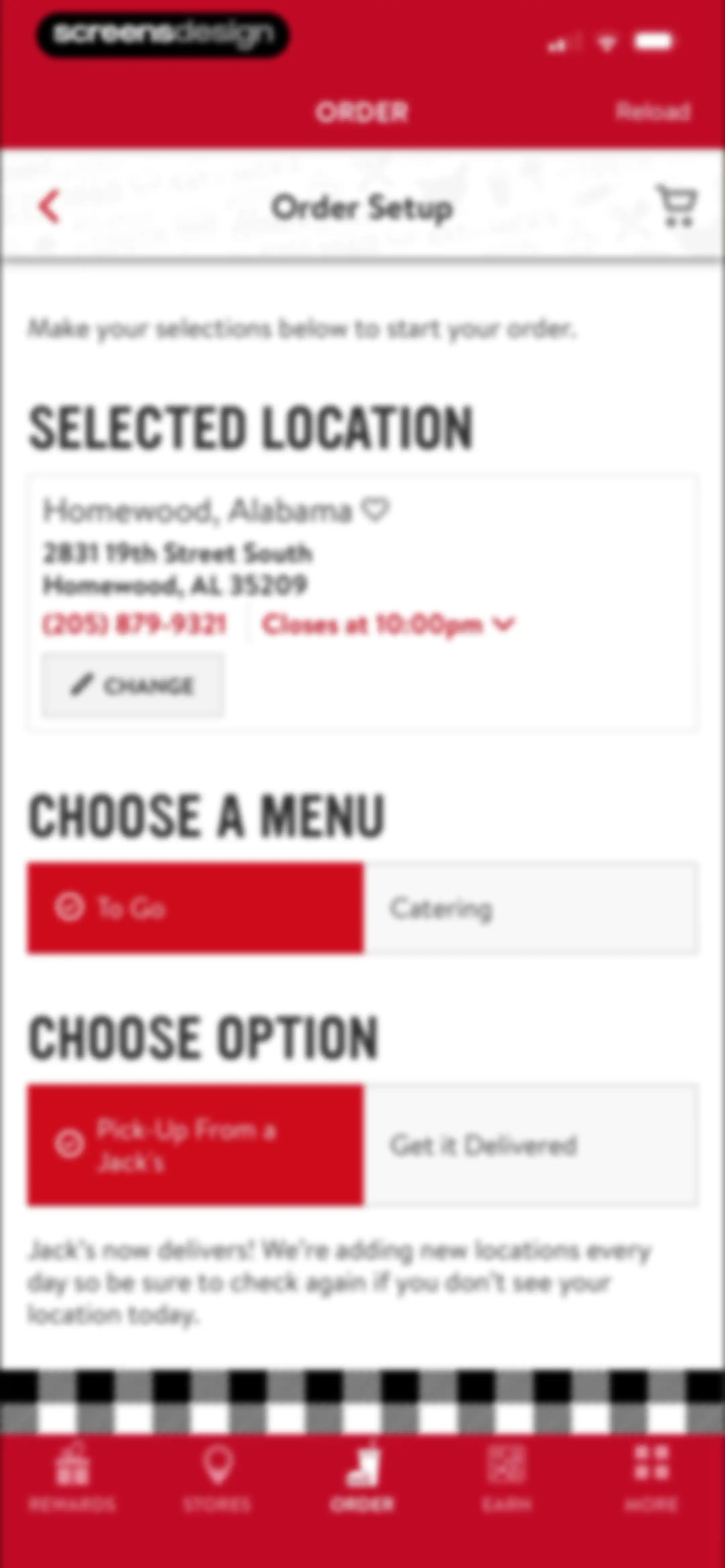Tap Reload in the header
Screen dimensions: 725x1568
pyautogui.click(x=652, y=111)
